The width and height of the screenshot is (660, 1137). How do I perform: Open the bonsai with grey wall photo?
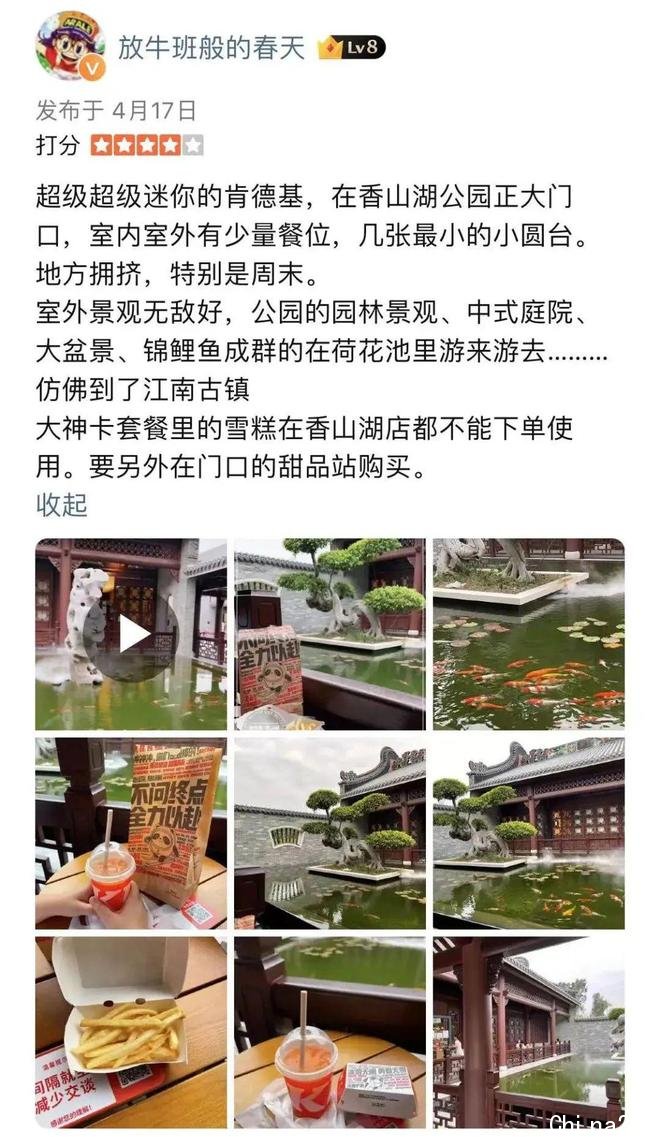(x=330, y=833)
